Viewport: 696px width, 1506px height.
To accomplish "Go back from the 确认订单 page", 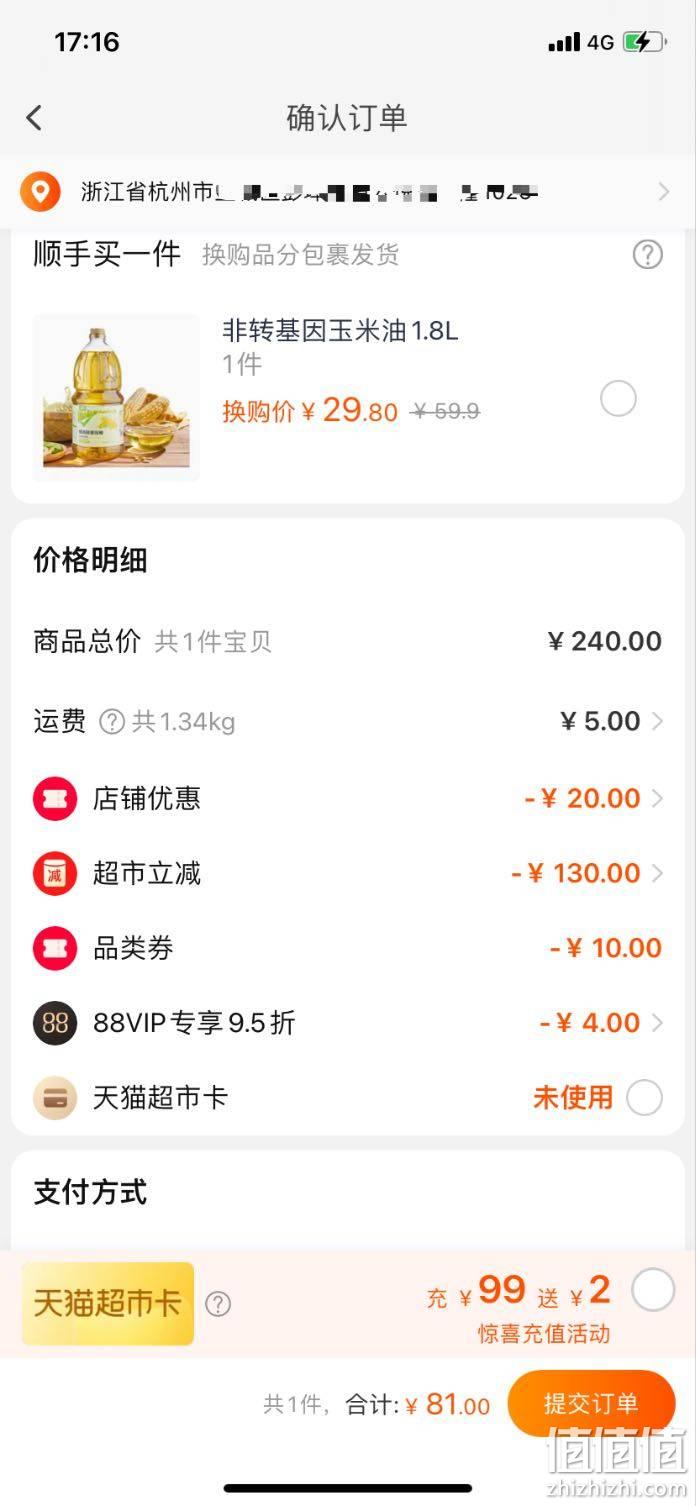I will [x=34, y=118].
